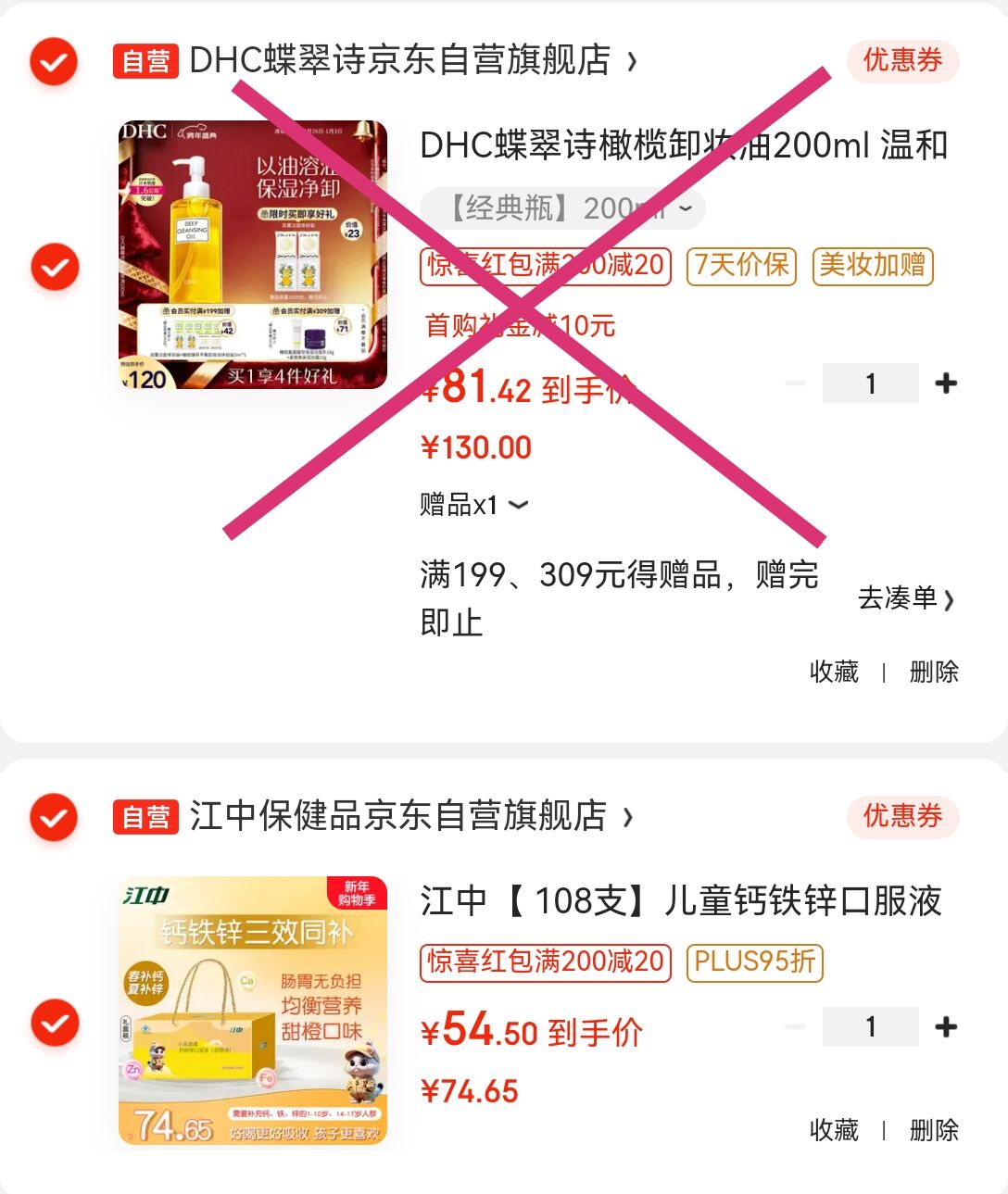Edit the 江中口服液 quantity field
This screenshot has width=1008, height=1194.
(x=870, y=1027)
